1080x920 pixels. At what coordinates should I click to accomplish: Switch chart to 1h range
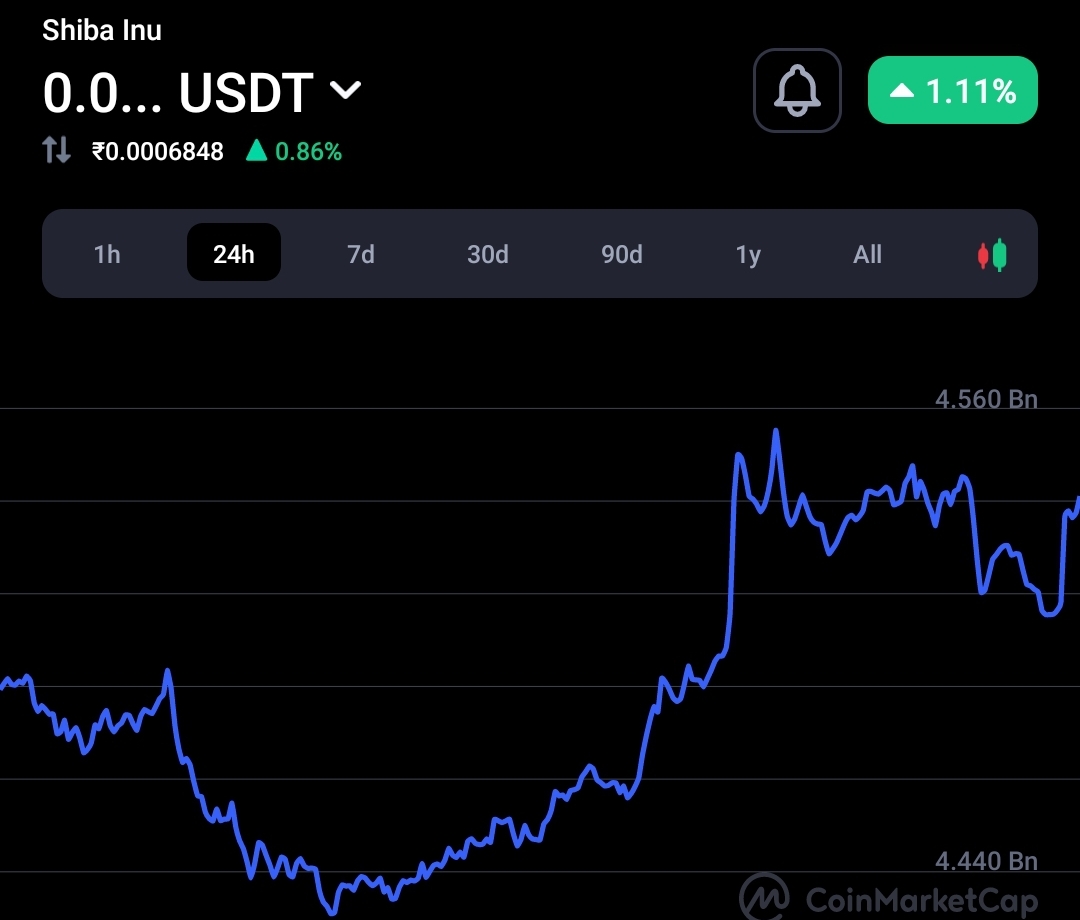107,254
